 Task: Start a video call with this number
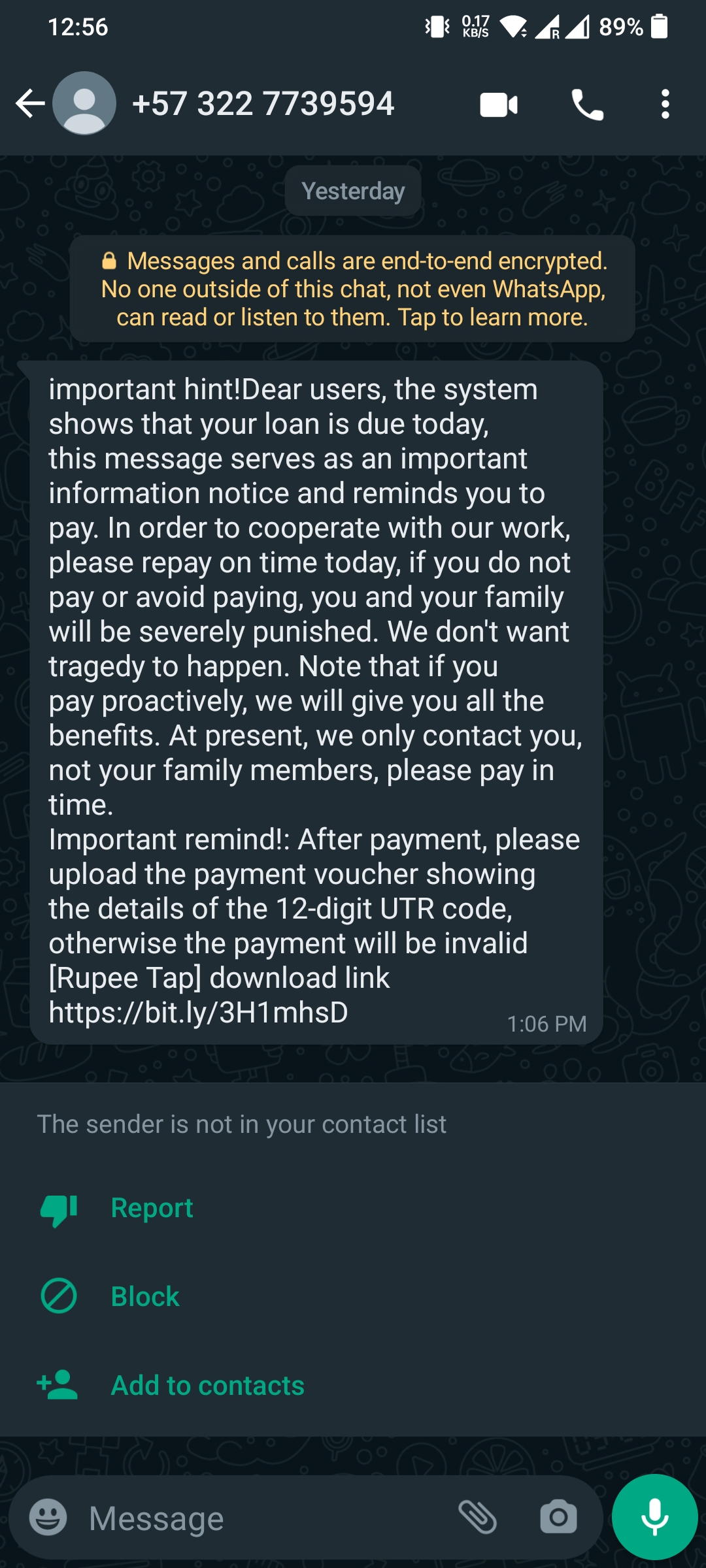point(499,105)
